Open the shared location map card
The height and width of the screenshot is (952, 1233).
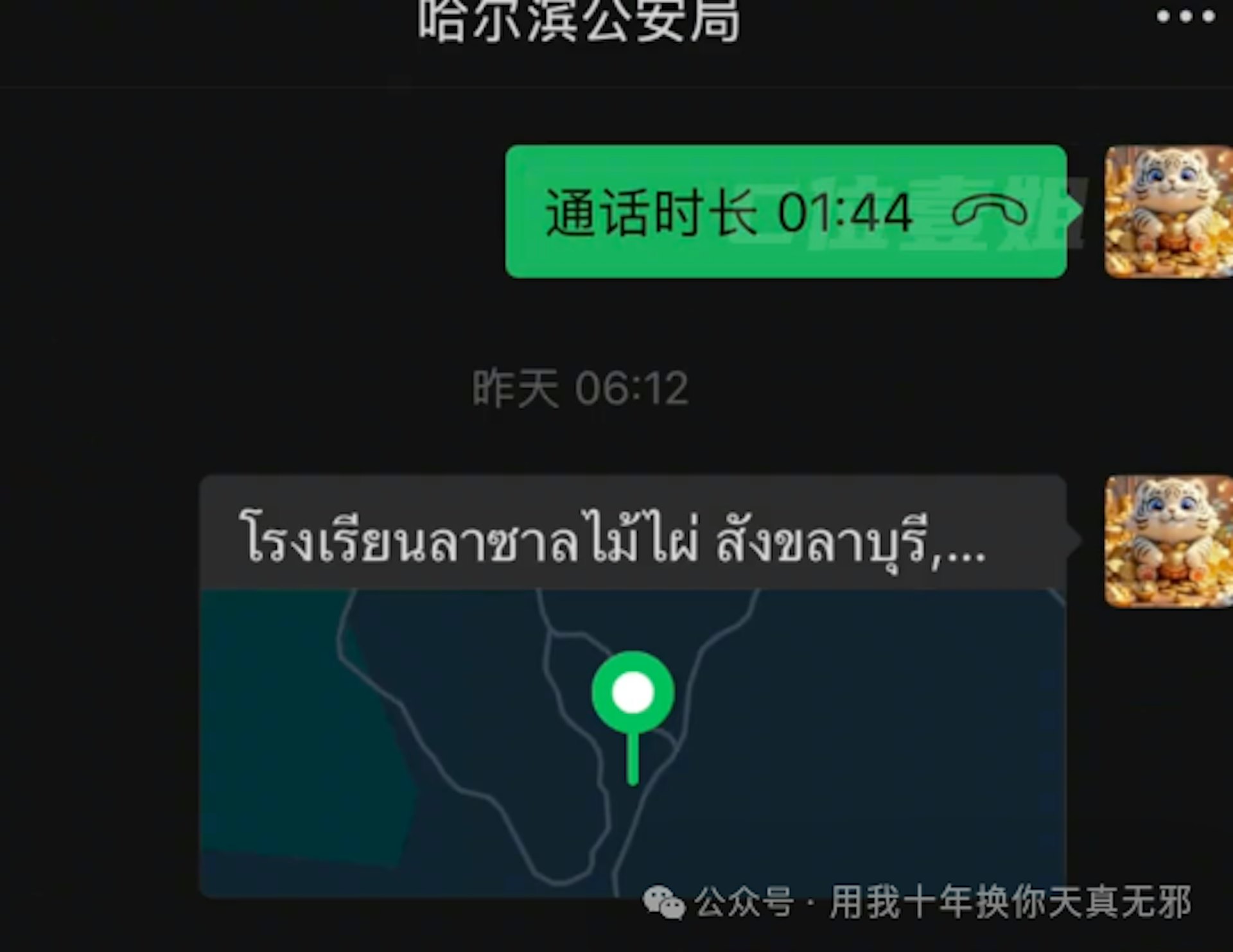tap(633, 686)
